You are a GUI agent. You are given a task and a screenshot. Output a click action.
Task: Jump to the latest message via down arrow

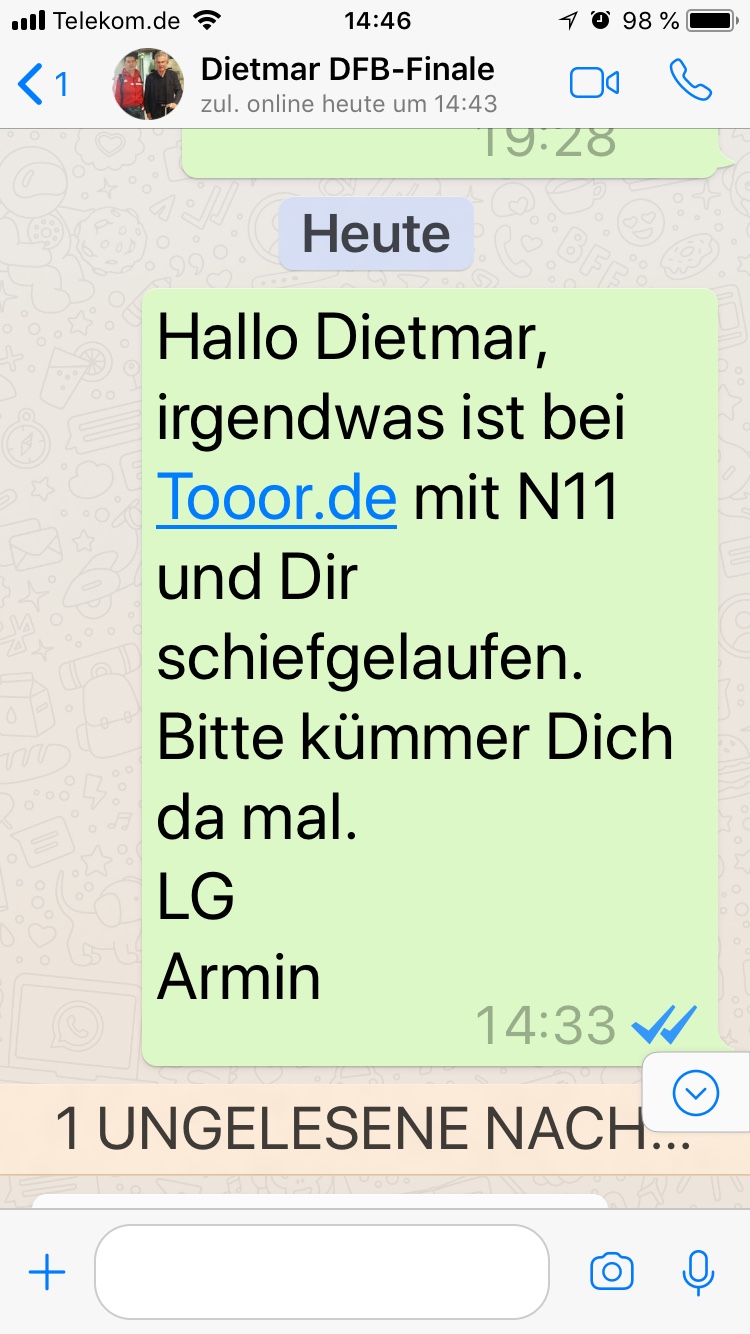tap(696, 1093)
